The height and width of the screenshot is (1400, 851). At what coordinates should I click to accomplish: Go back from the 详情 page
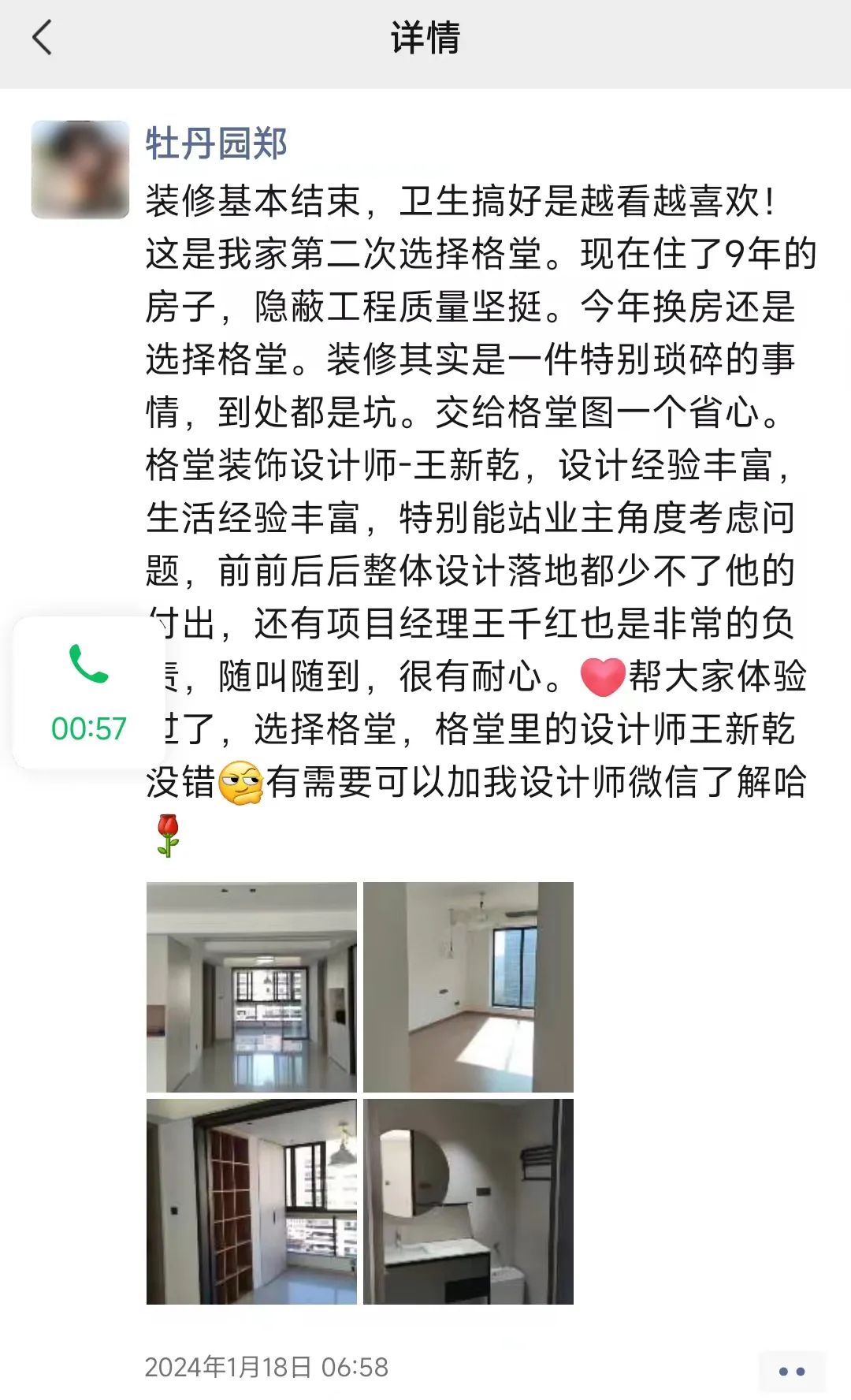click(x=43, y=38)
